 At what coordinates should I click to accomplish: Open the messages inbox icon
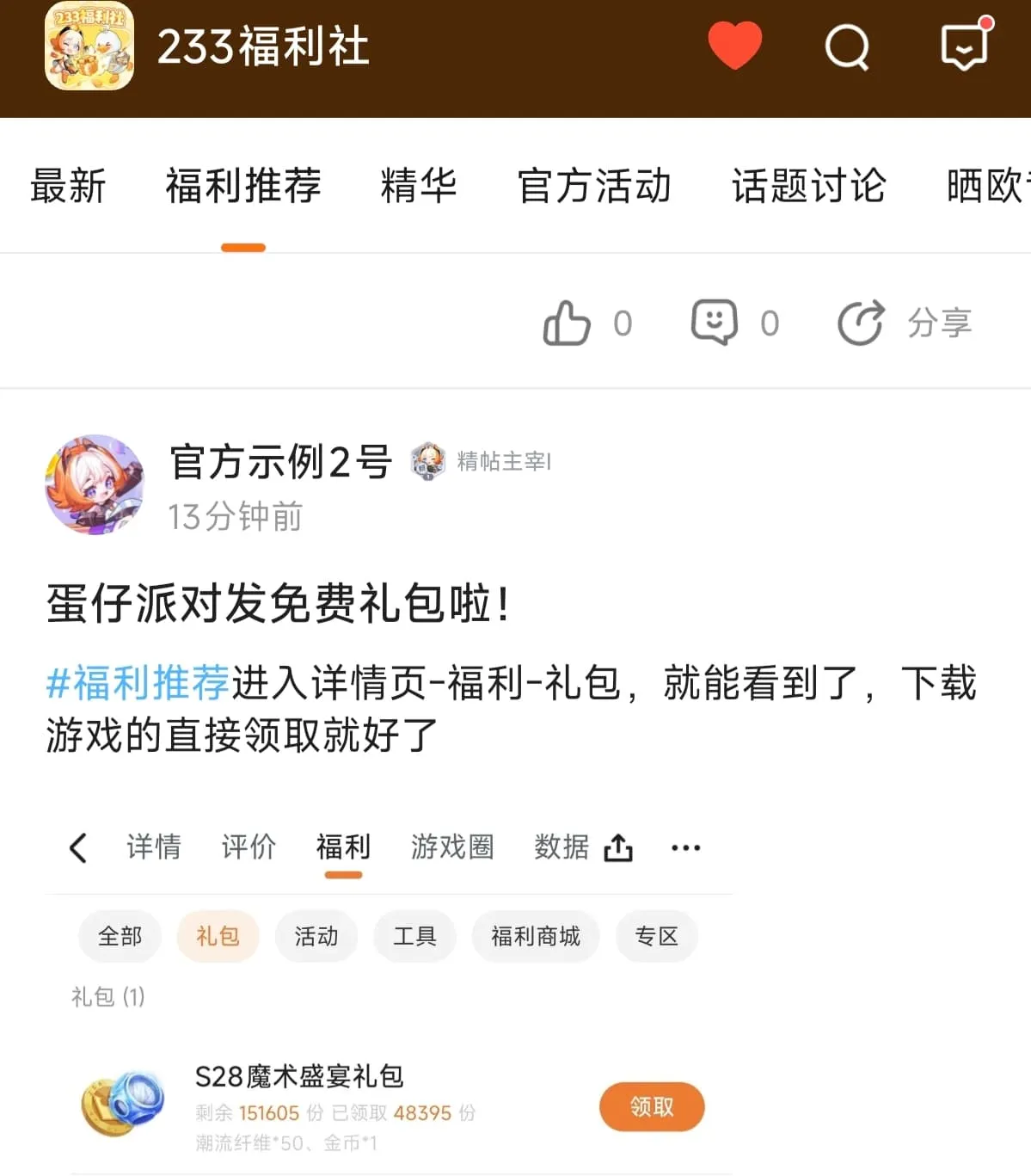[x=965, y=46]
